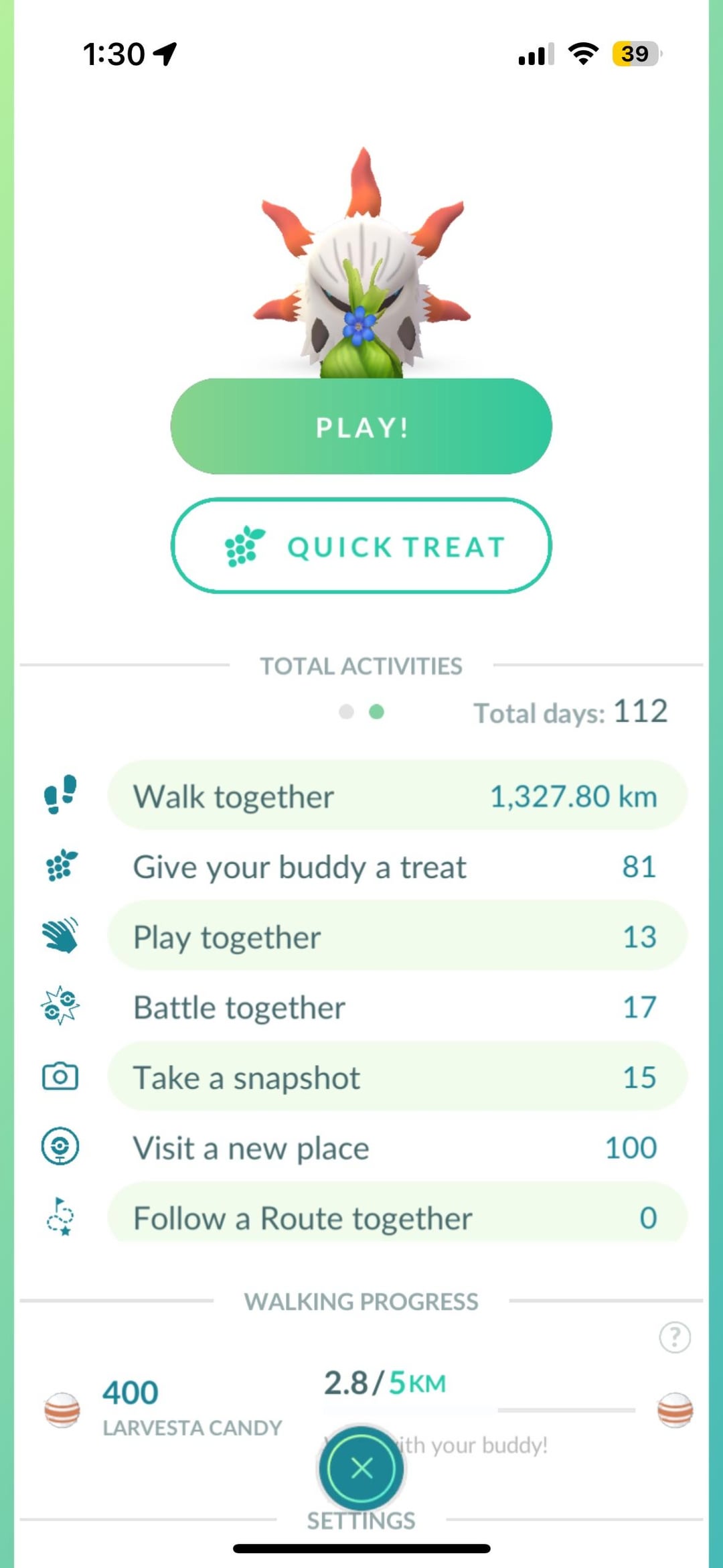Switch to first activities page dot
The height and width of the screenshot is (1568, 723).
(x=346, y=711)
